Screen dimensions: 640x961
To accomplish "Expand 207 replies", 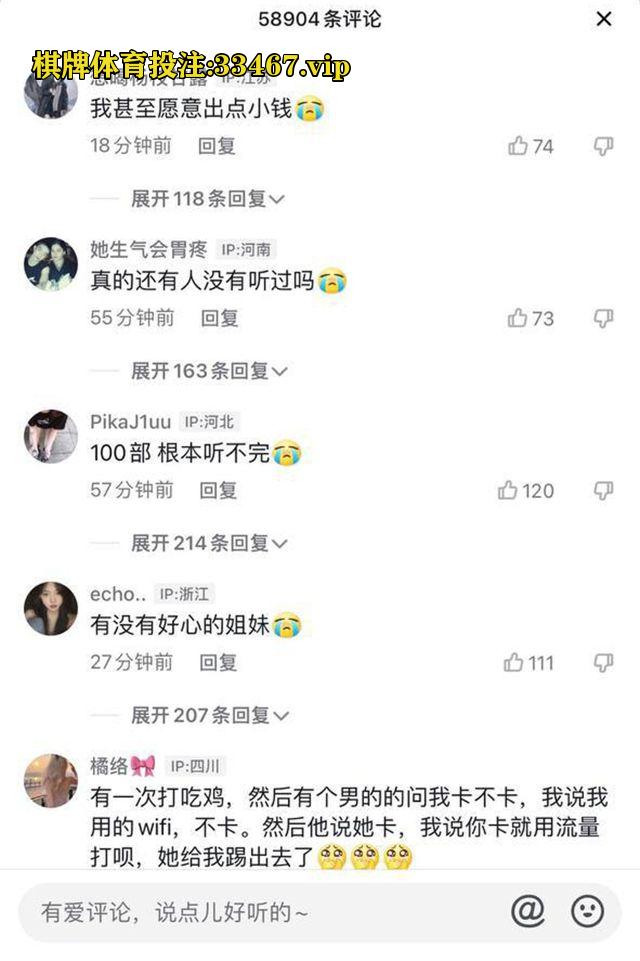I will click(x=208, y=715).
